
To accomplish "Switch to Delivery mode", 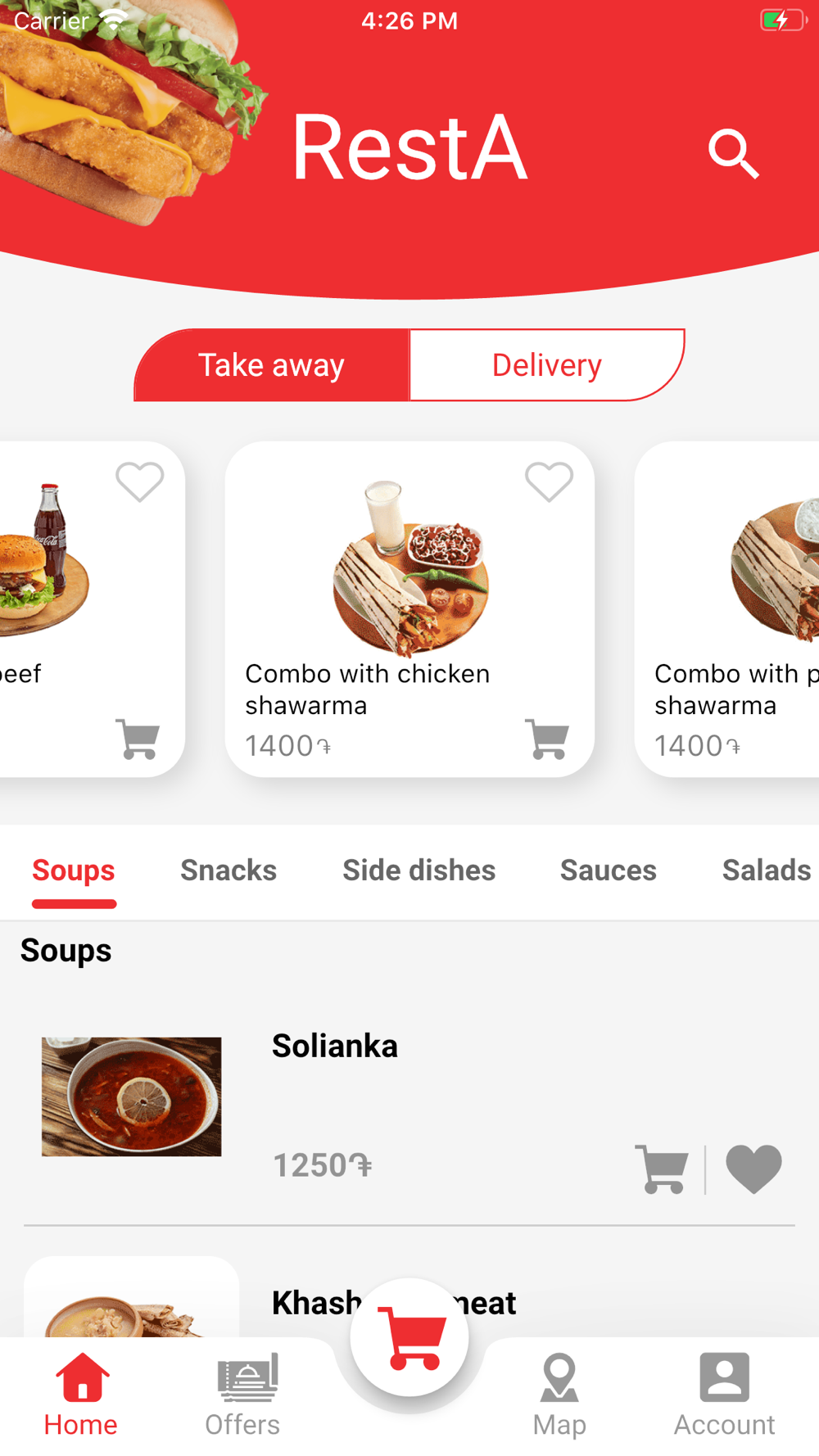I will point(546,365).
